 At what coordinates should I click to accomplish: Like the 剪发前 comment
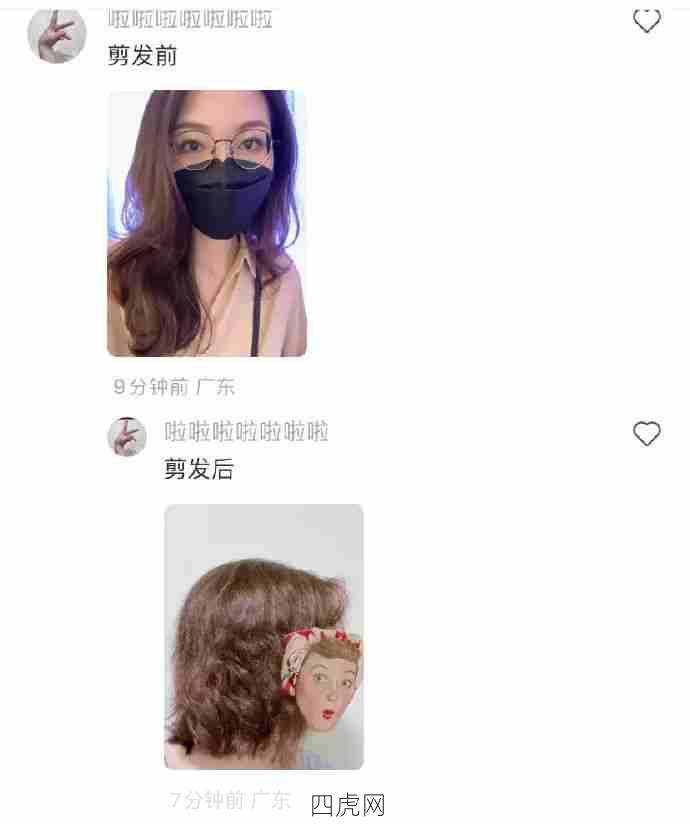click(647, 20)
